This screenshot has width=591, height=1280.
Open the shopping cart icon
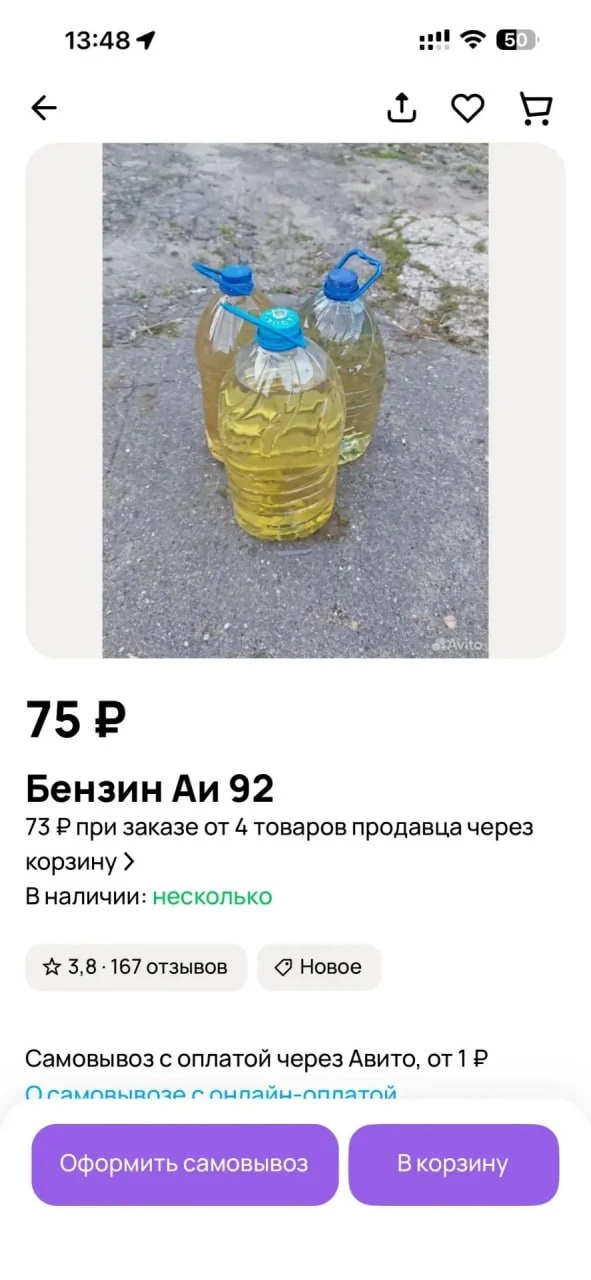pyautogui.click(x=537, y=108)
